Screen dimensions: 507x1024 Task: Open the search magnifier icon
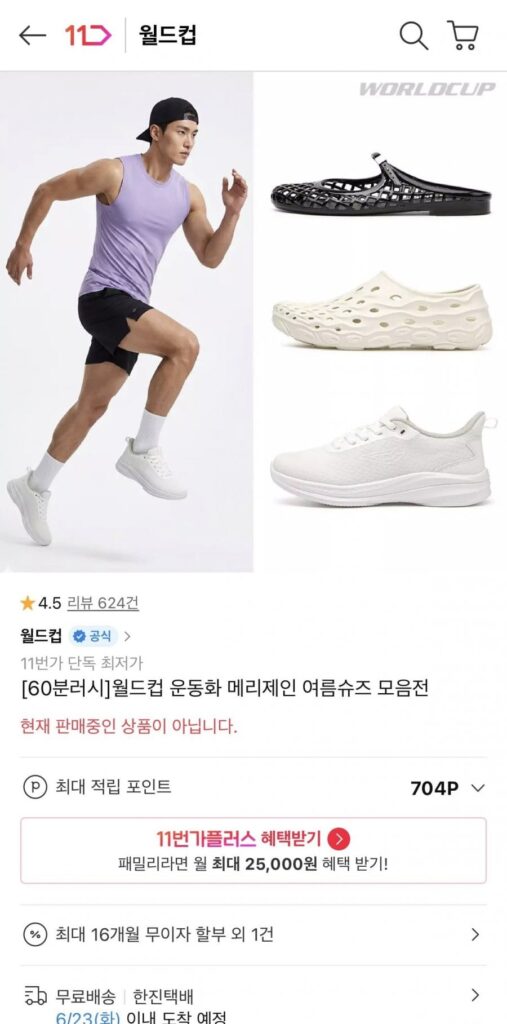[414, 35]
